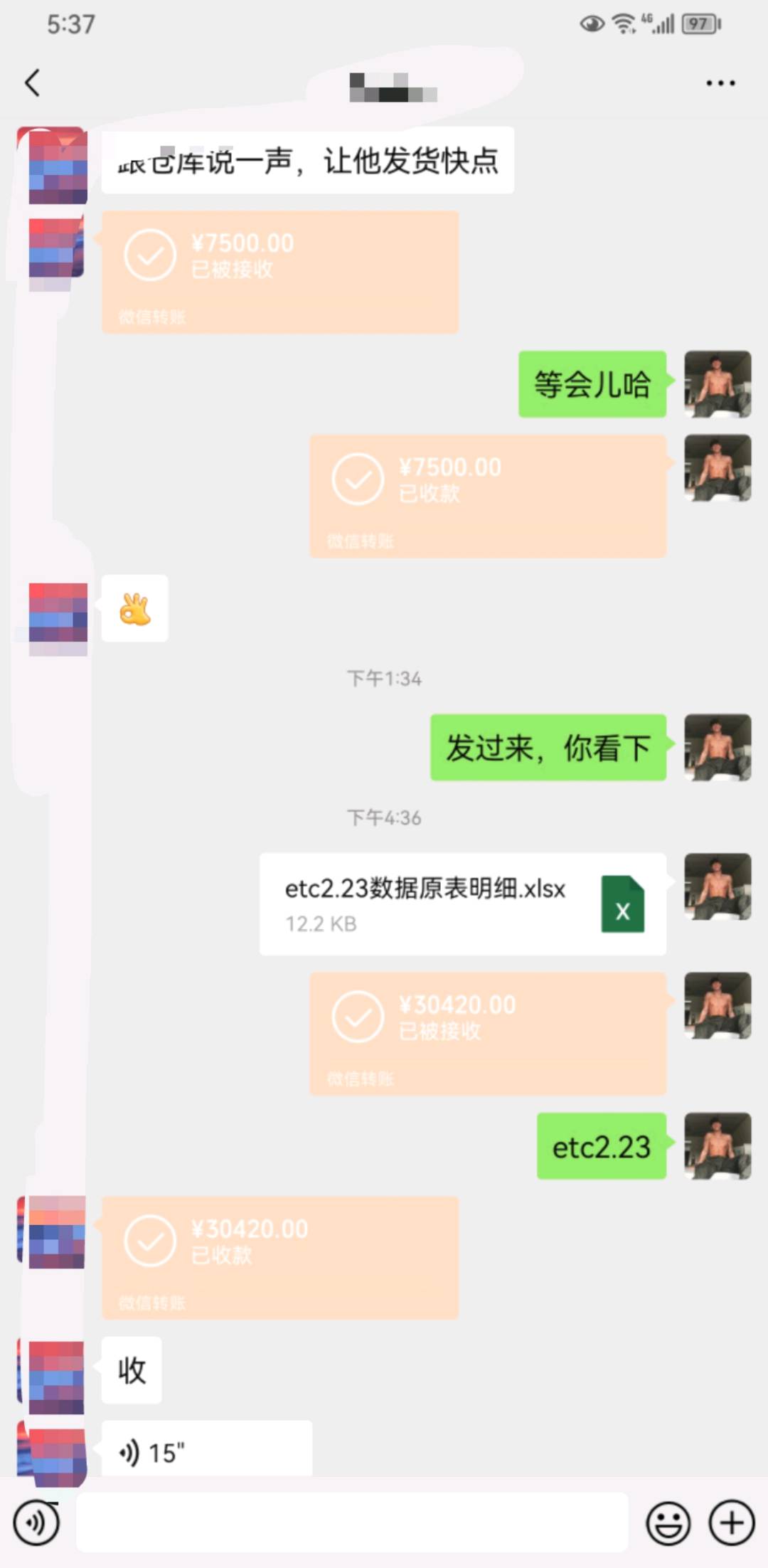768x1568 pixels.
Task: Open the plus attachment menu
Action: (732, 1523)
